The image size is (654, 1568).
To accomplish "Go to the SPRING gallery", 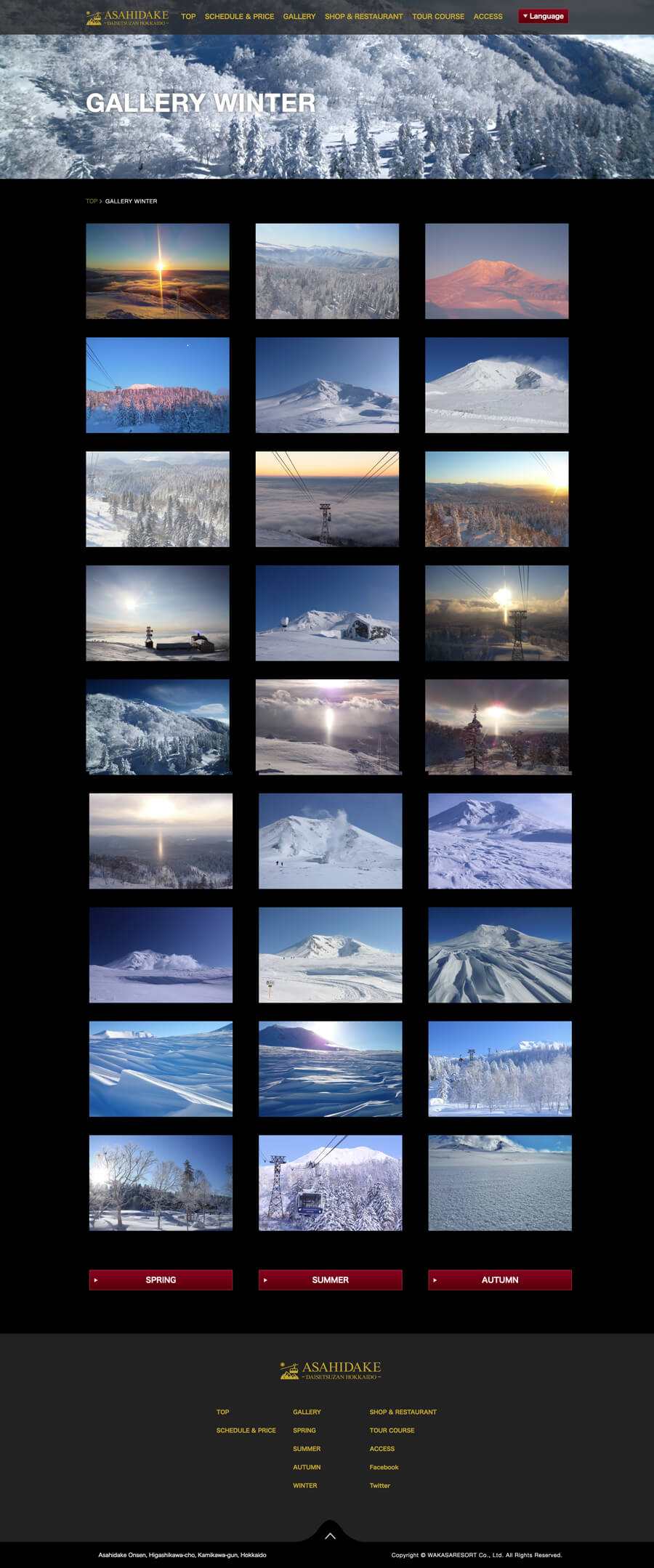I will [x=161, y=1280].
